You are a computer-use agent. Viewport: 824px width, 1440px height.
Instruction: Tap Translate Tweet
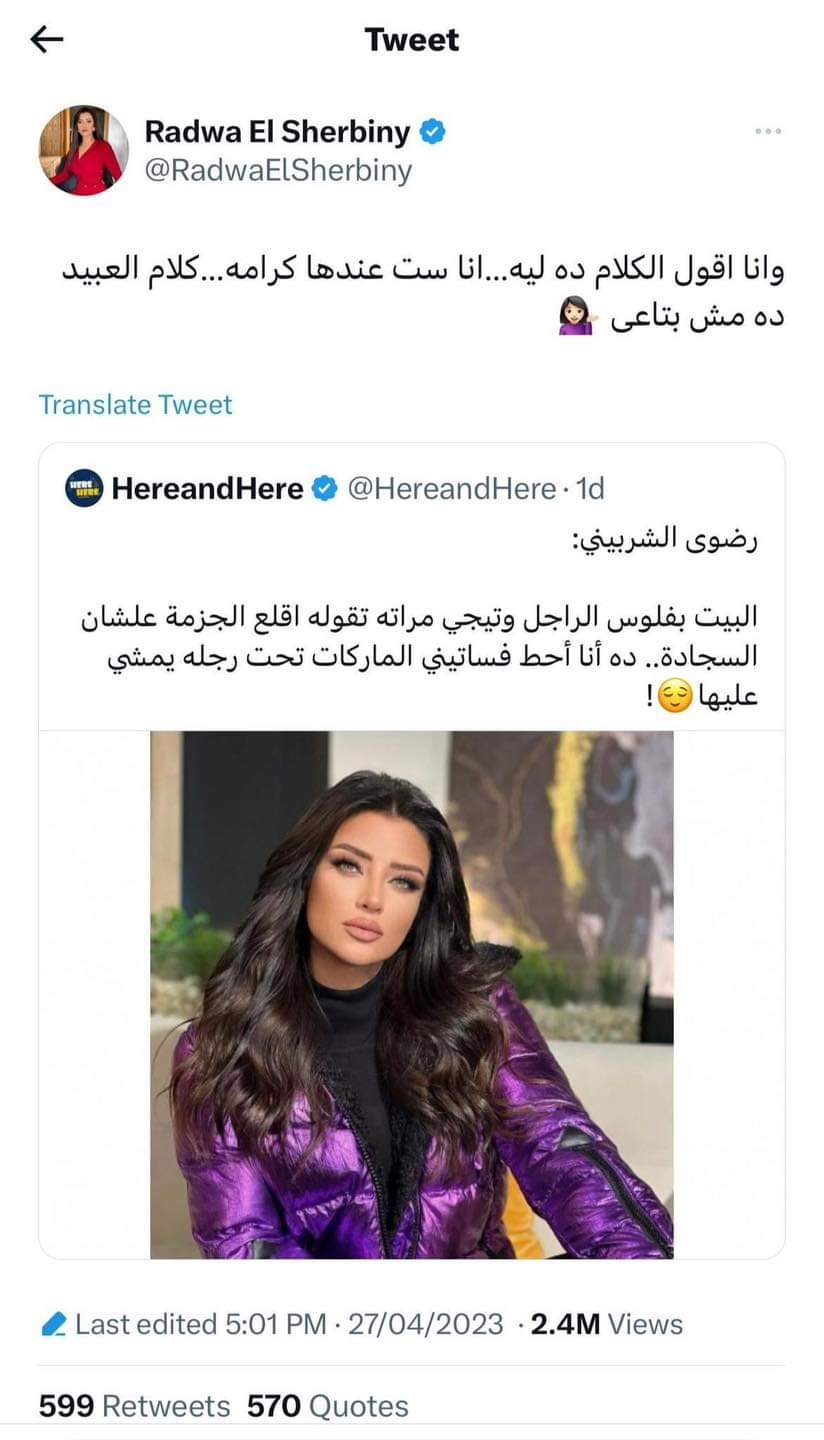pyautogui.click(x=135, y=404)
